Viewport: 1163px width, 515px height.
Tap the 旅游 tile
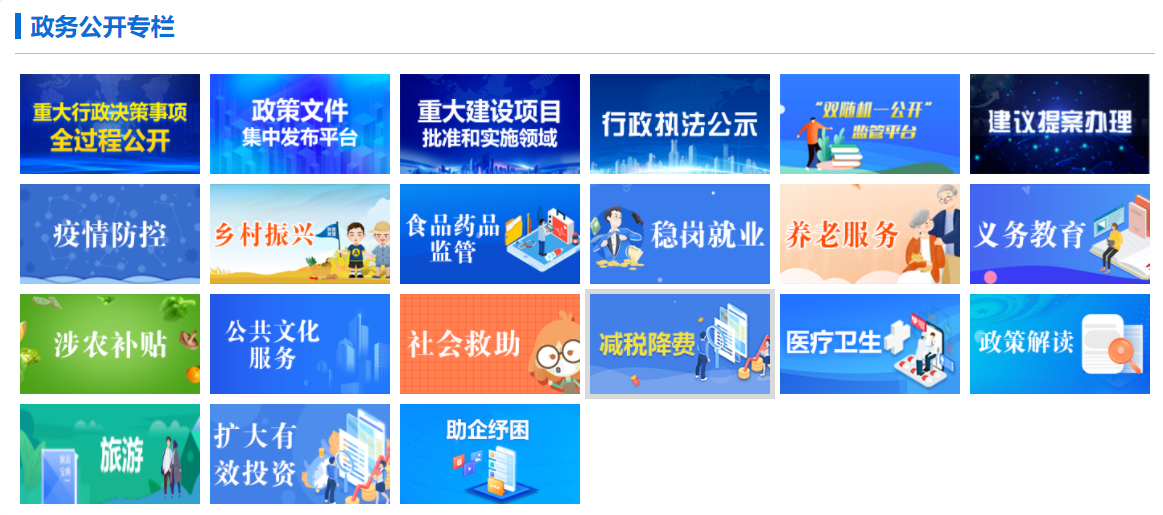110,454
